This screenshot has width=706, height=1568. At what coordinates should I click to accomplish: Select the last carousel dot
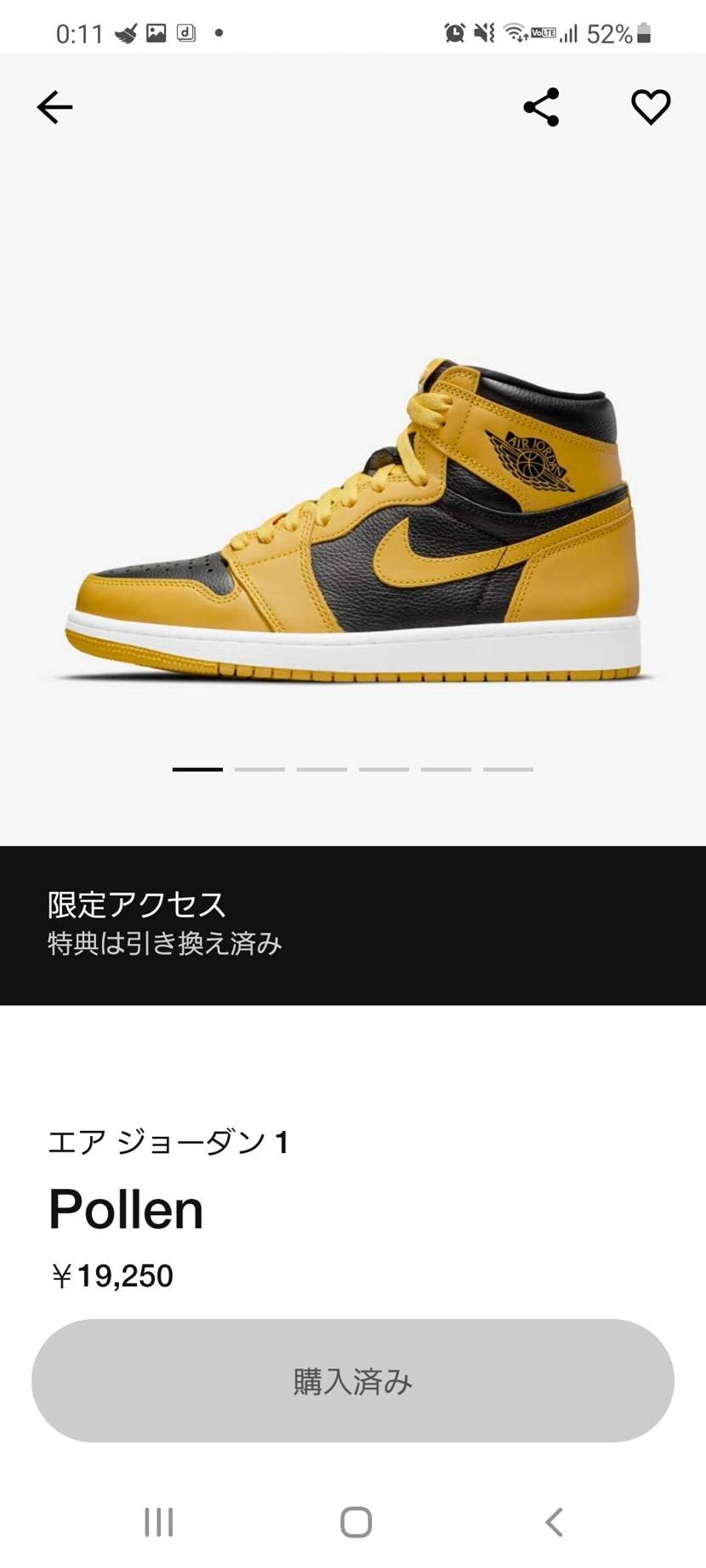pyautogui.click(x=506, y=768)
